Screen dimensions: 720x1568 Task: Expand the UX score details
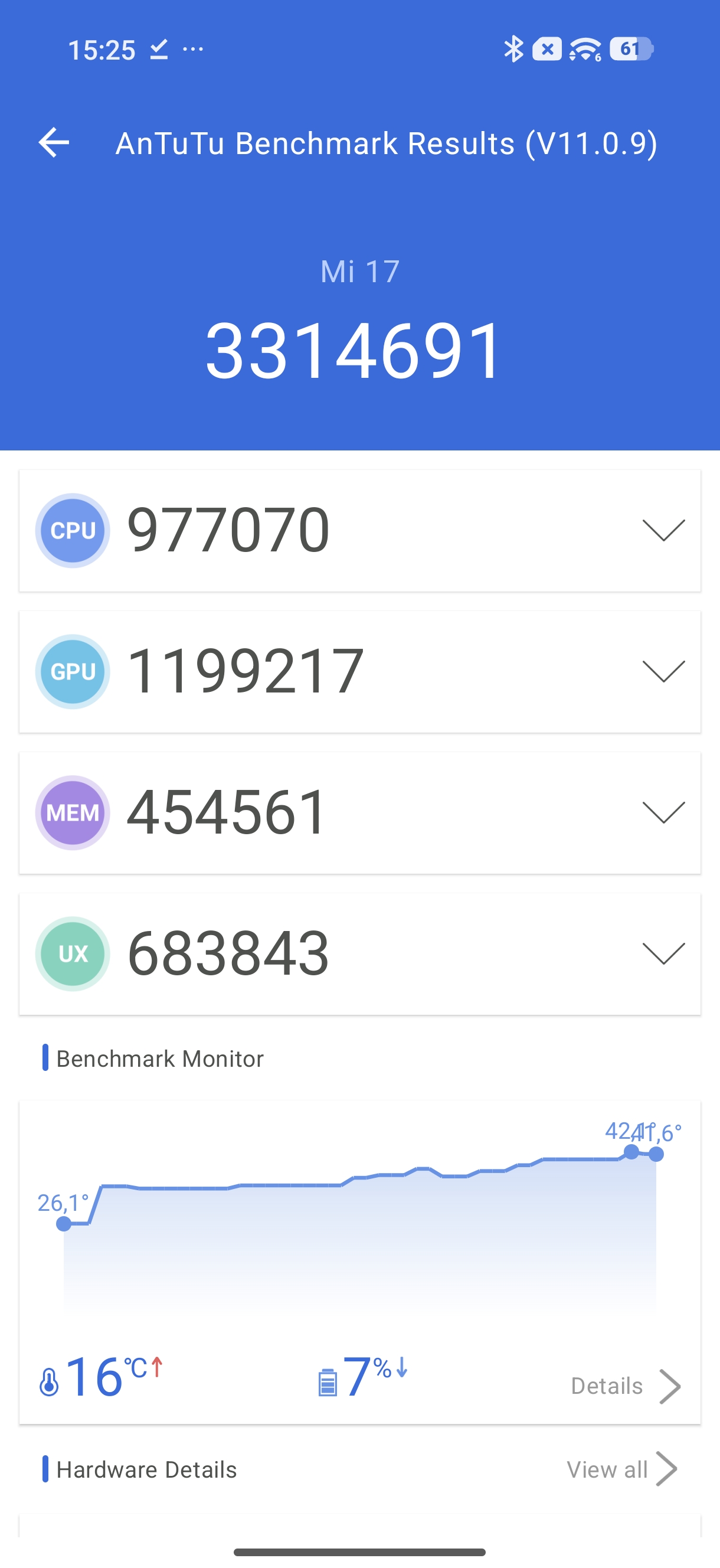pos(663,954)
